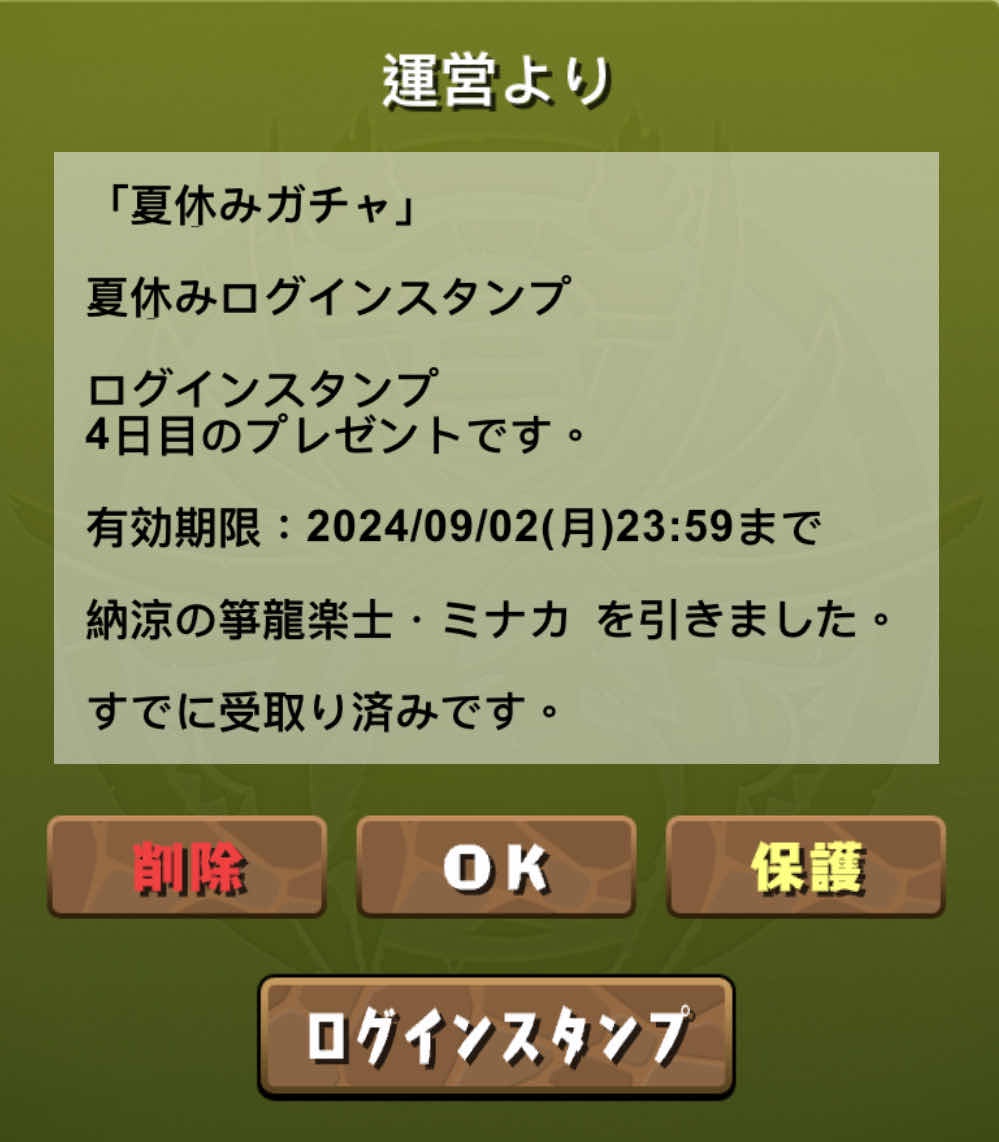Open the ログインスタンプ button
This screenshot has height=1142, width=999.
[496, 1036]
